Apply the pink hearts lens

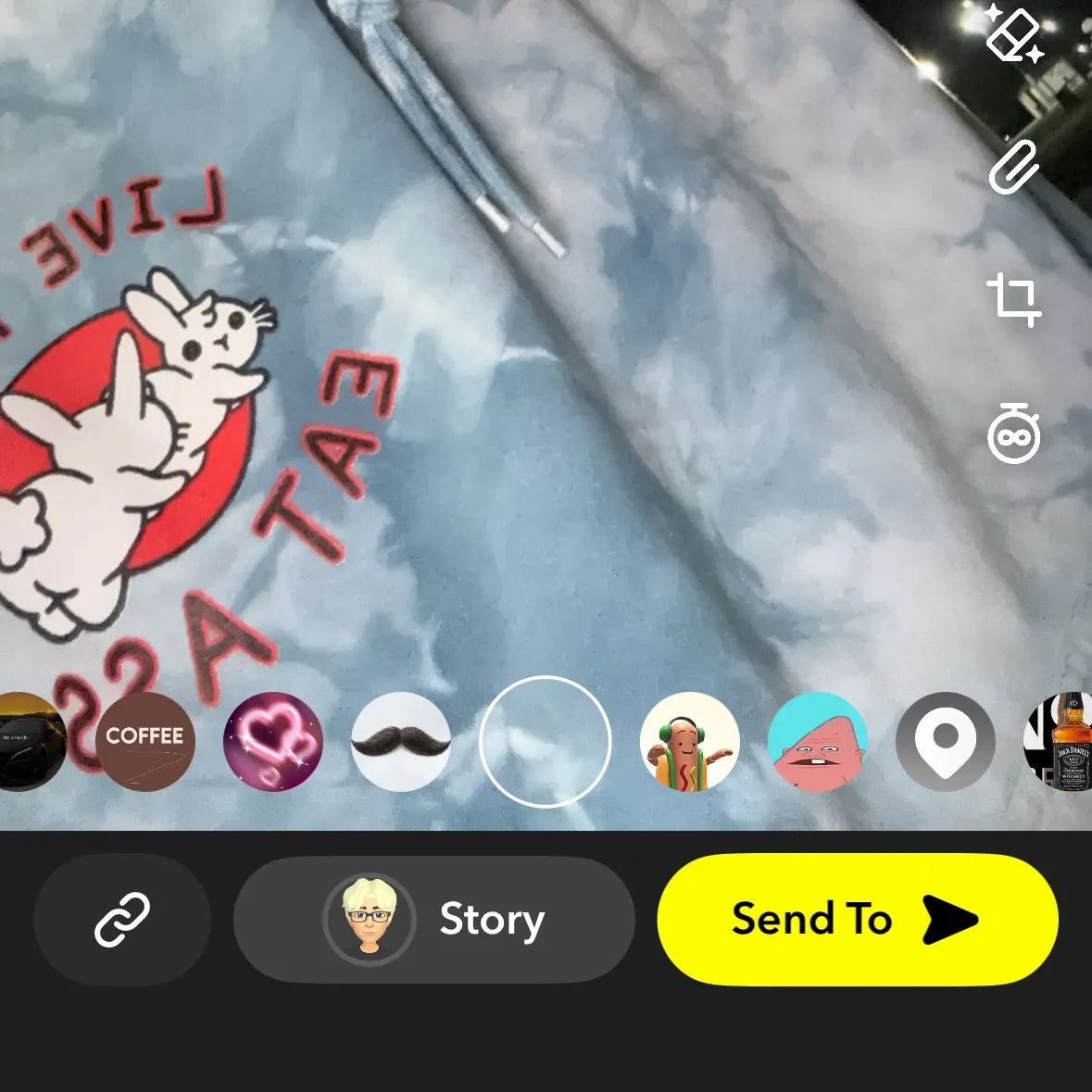[273, 741]
